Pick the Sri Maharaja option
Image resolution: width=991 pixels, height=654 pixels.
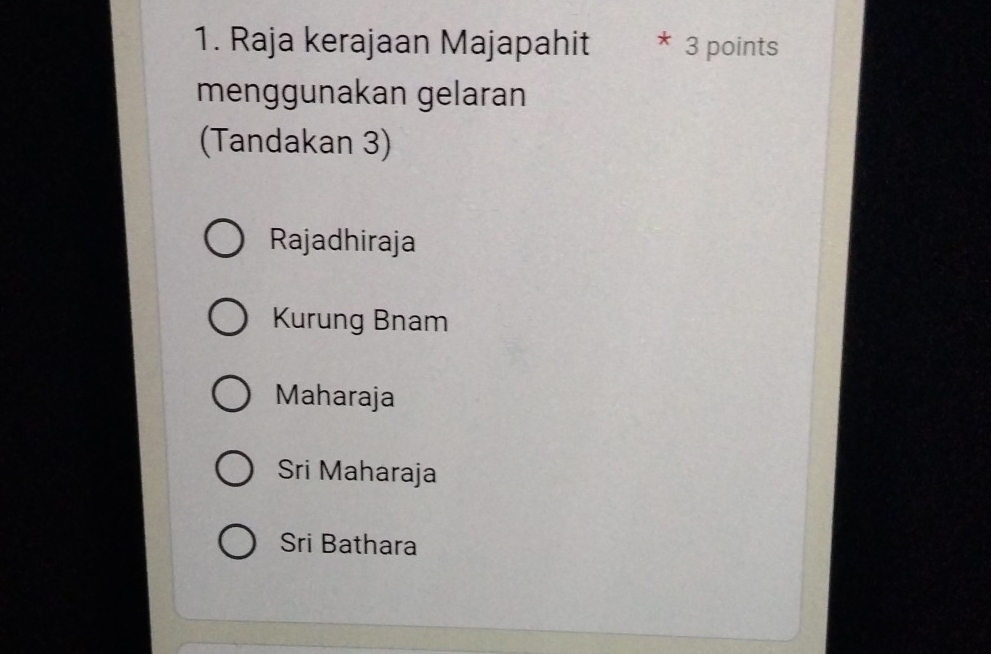[x=234, y=471]
